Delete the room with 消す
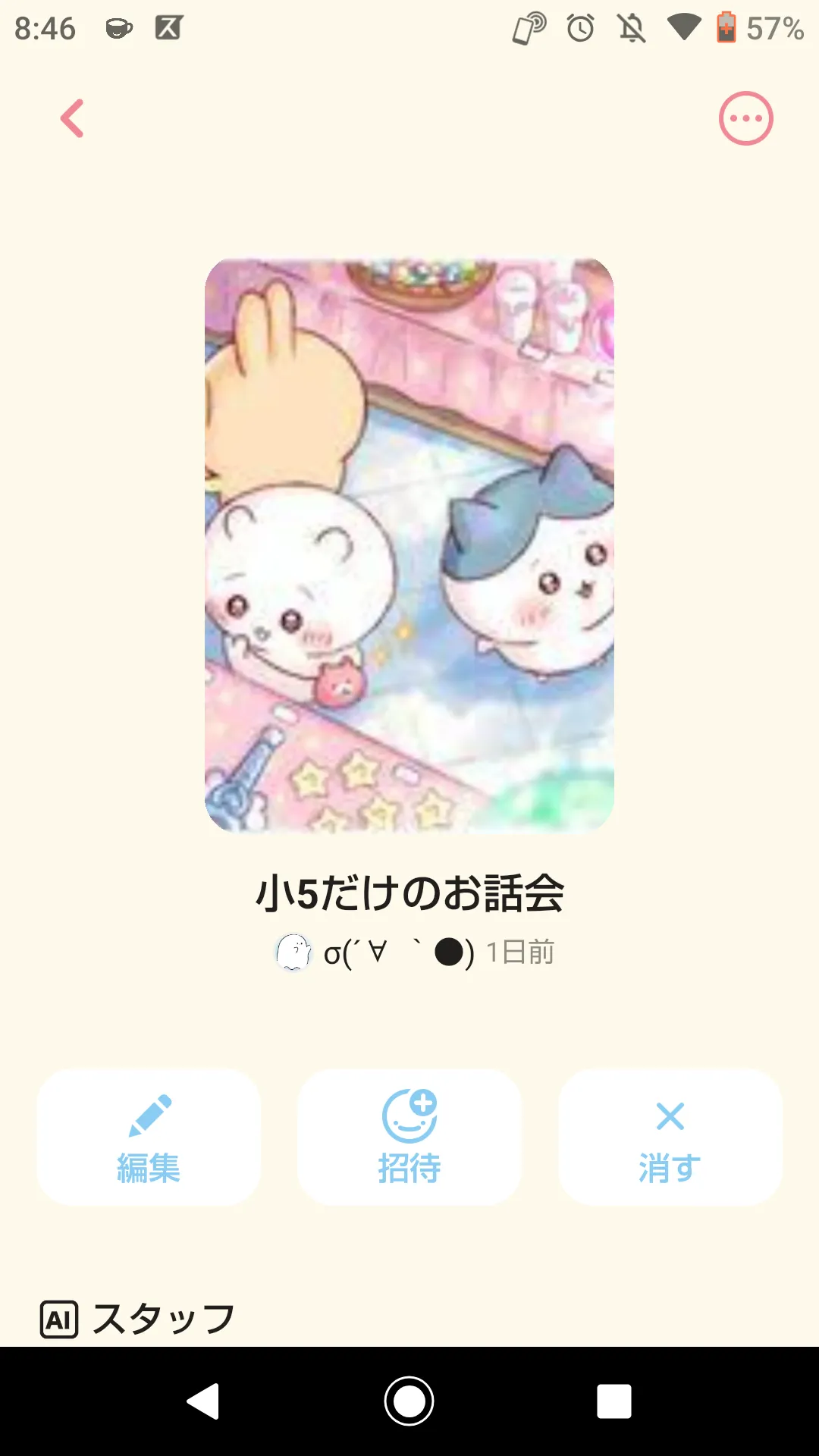 670,1137
